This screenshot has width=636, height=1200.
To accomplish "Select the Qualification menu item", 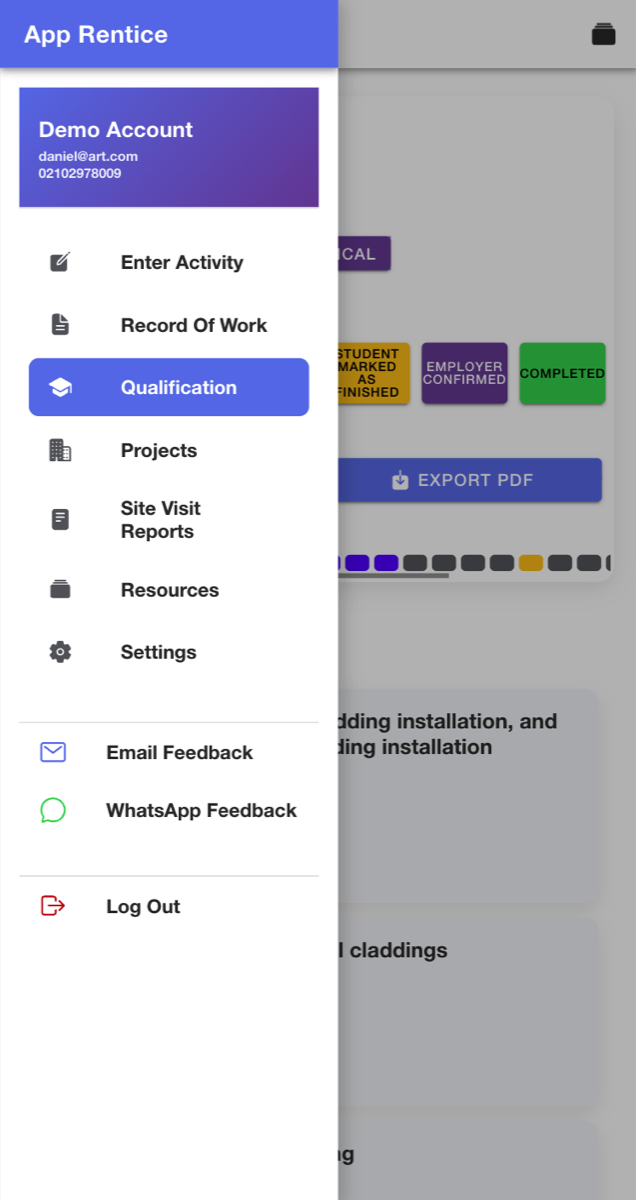I will [x=169, y=387].
